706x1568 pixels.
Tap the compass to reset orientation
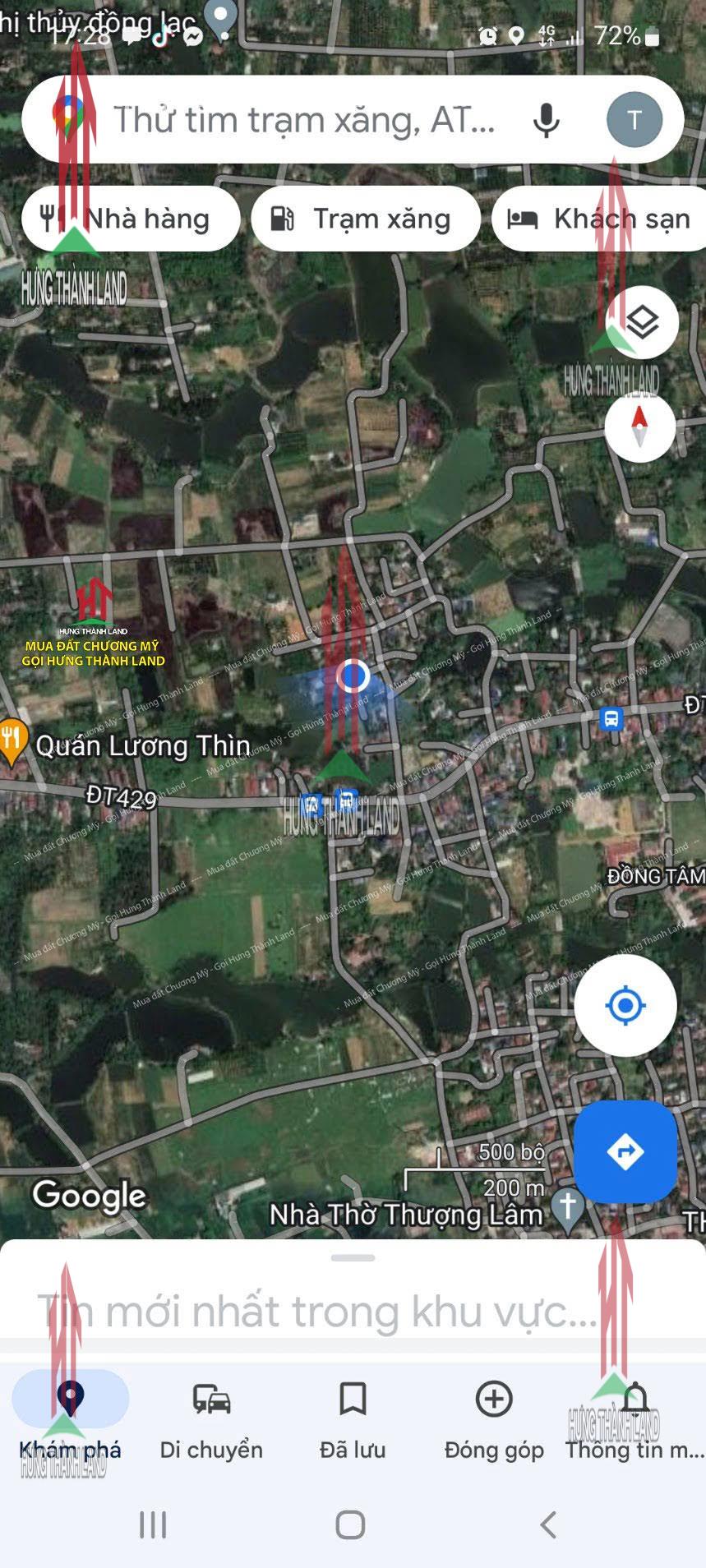pos(640,427)
